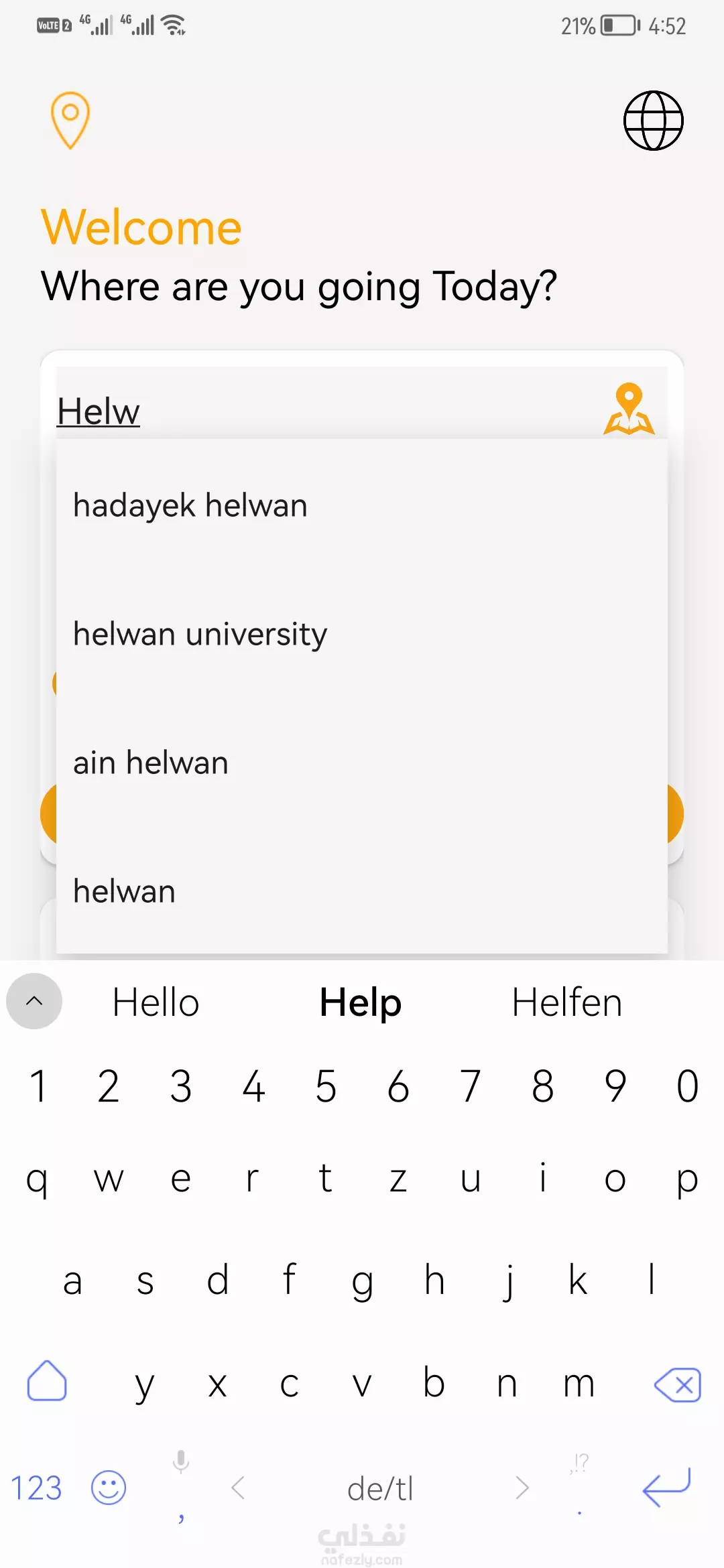Tap the keyboard return key

coord(666,1488)
